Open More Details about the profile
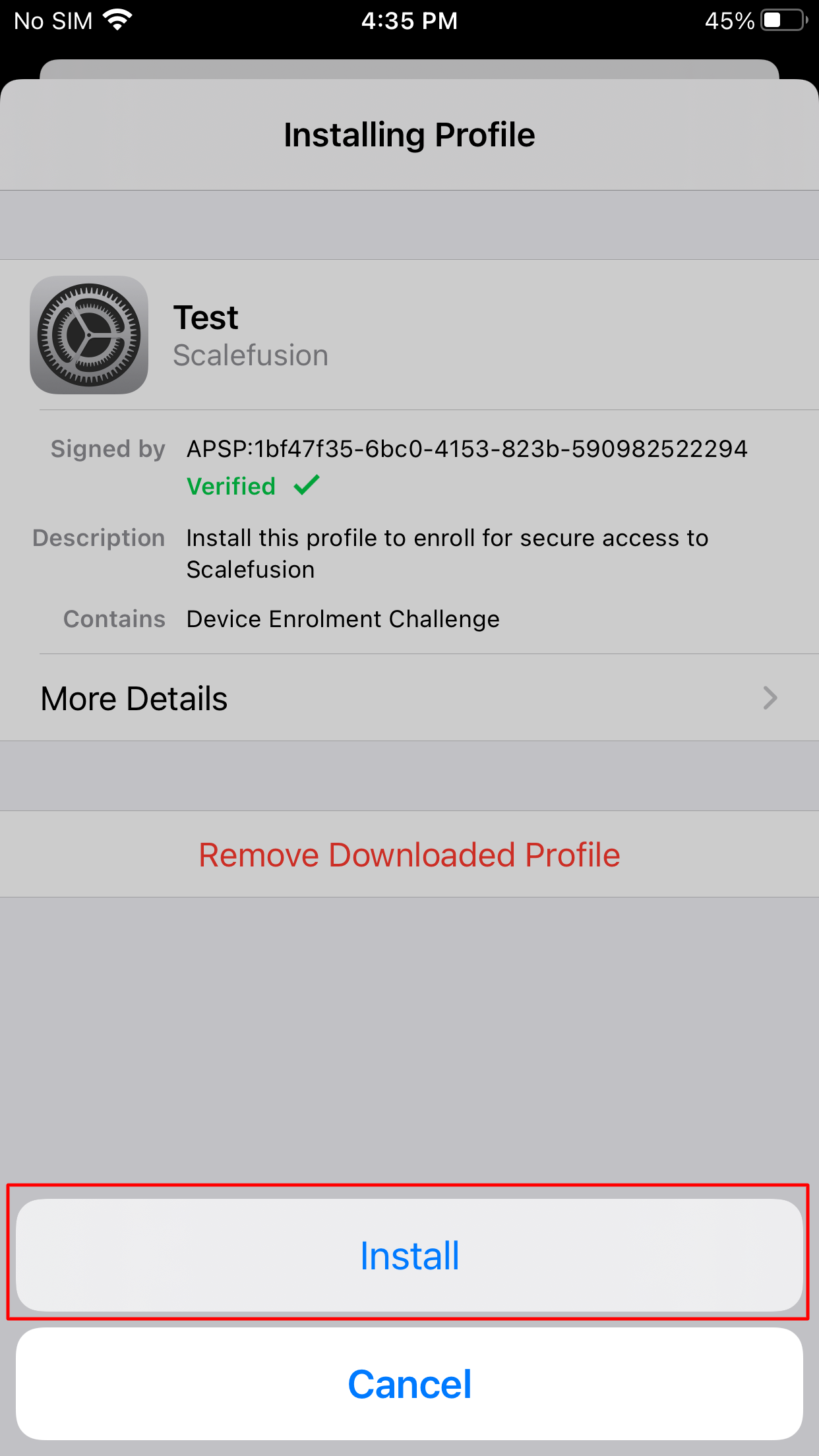This screenshot has width=819, height=1456. 409,698
